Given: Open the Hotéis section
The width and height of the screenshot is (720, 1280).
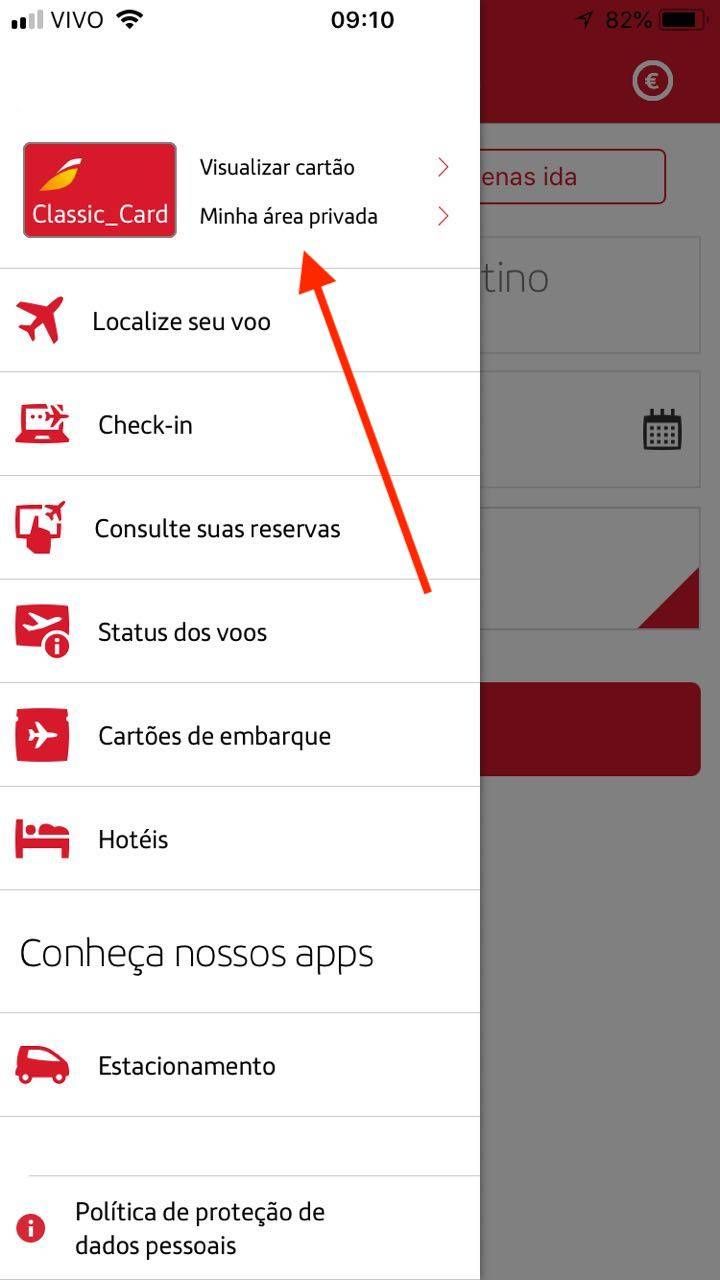Looking at the screenshot, I should (x=240, y=839).
